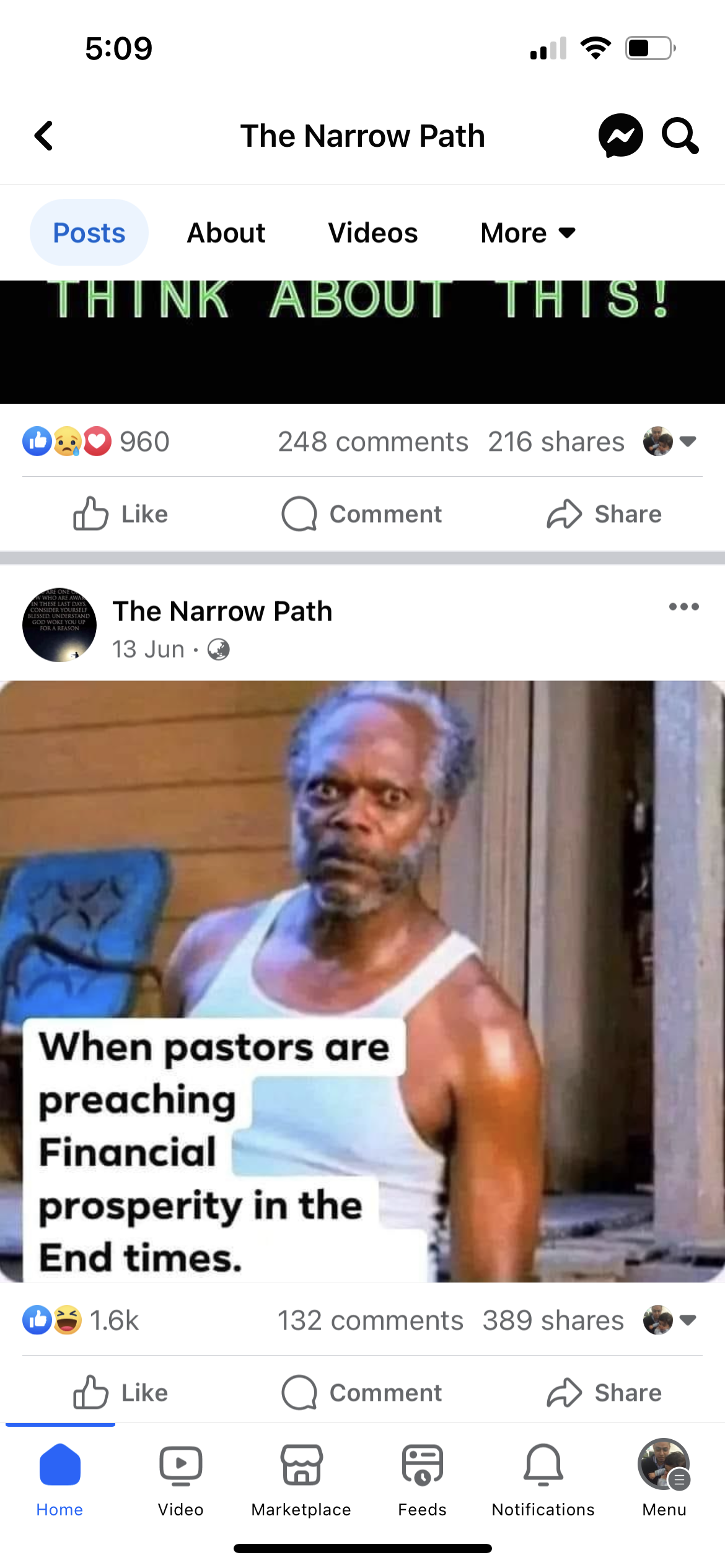Open Messenger from the header
Viewport: 725px width, 1568px height.
click(620, 136)
